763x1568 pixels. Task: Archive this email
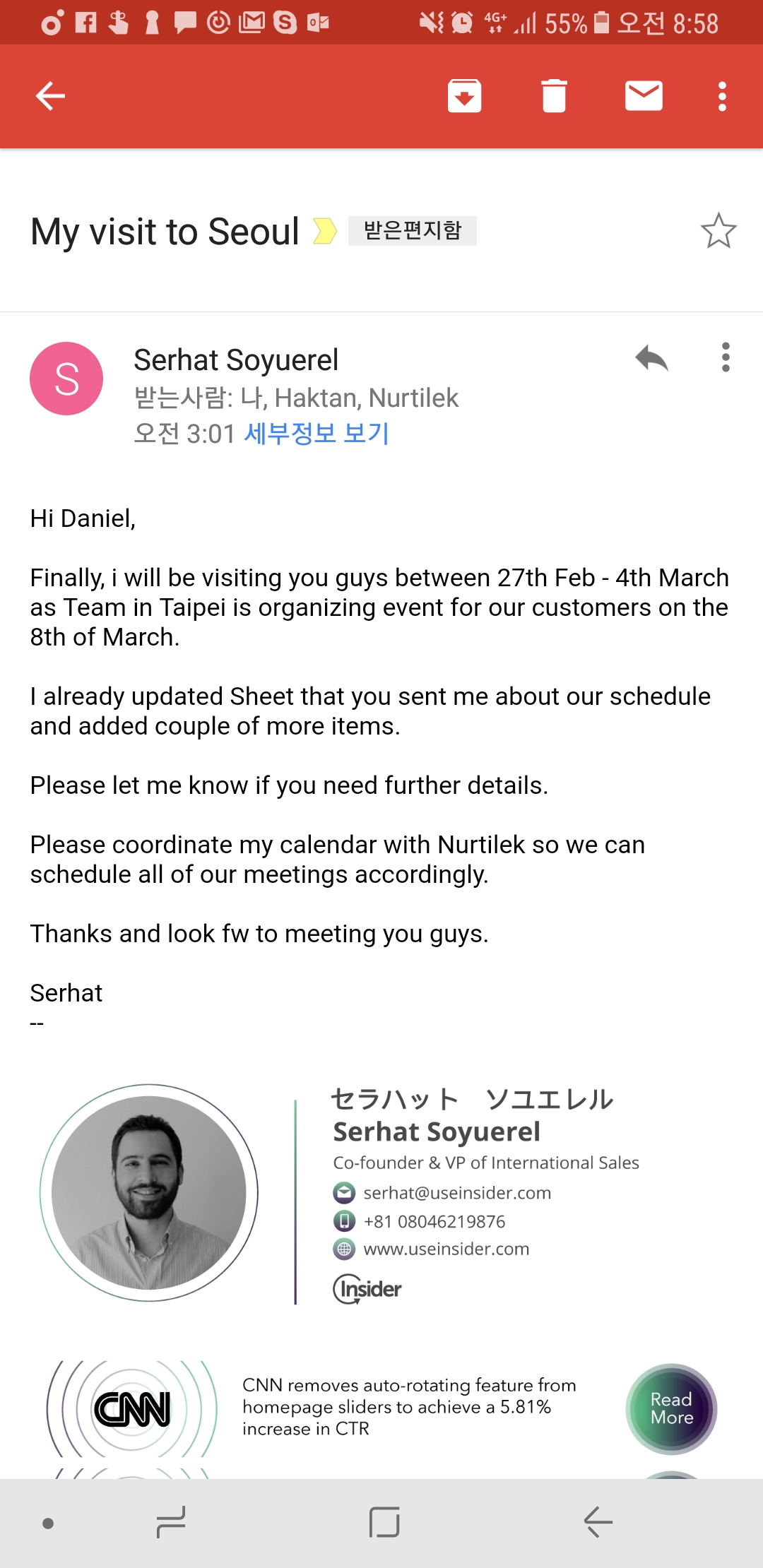point(464,96)
